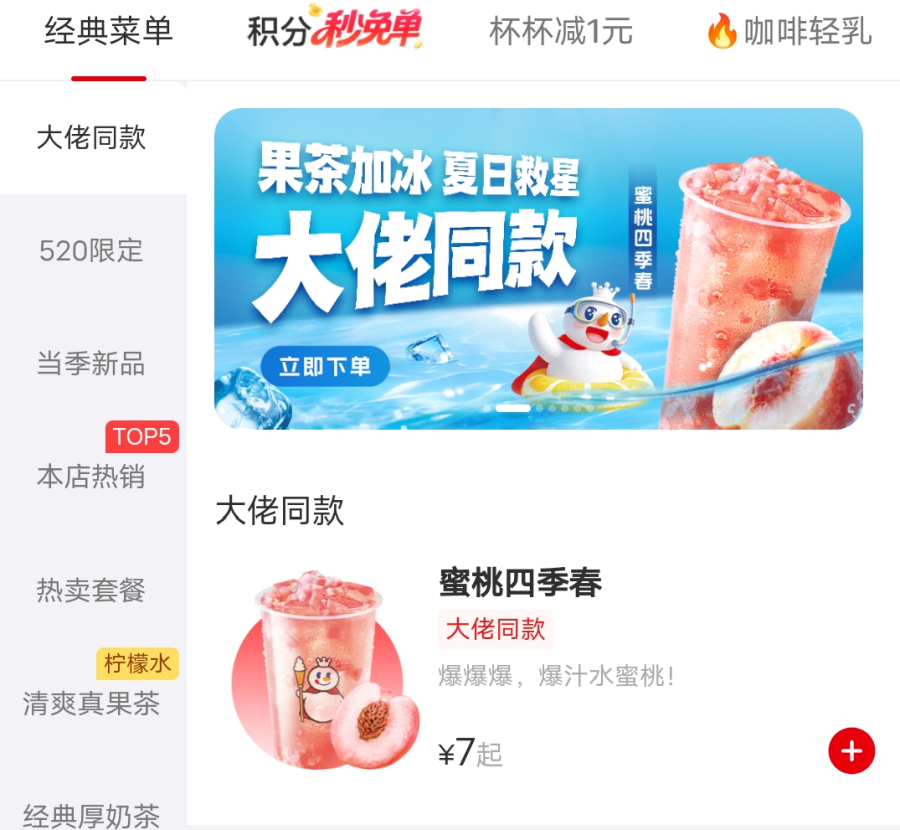Open the 积分秒免单 tab
900x830 pixels.
pyautogui.click(x=335, y=29)
